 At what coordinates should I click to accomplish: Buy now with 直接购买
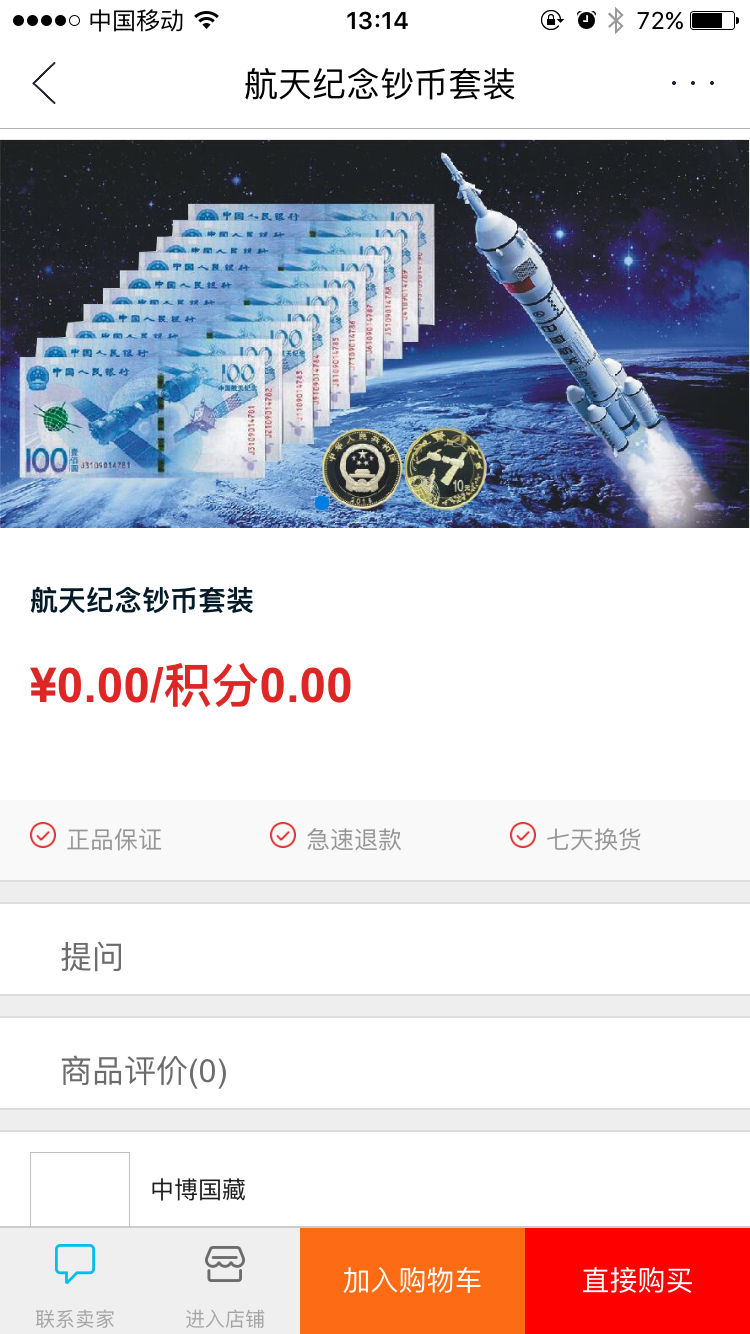637,1280
